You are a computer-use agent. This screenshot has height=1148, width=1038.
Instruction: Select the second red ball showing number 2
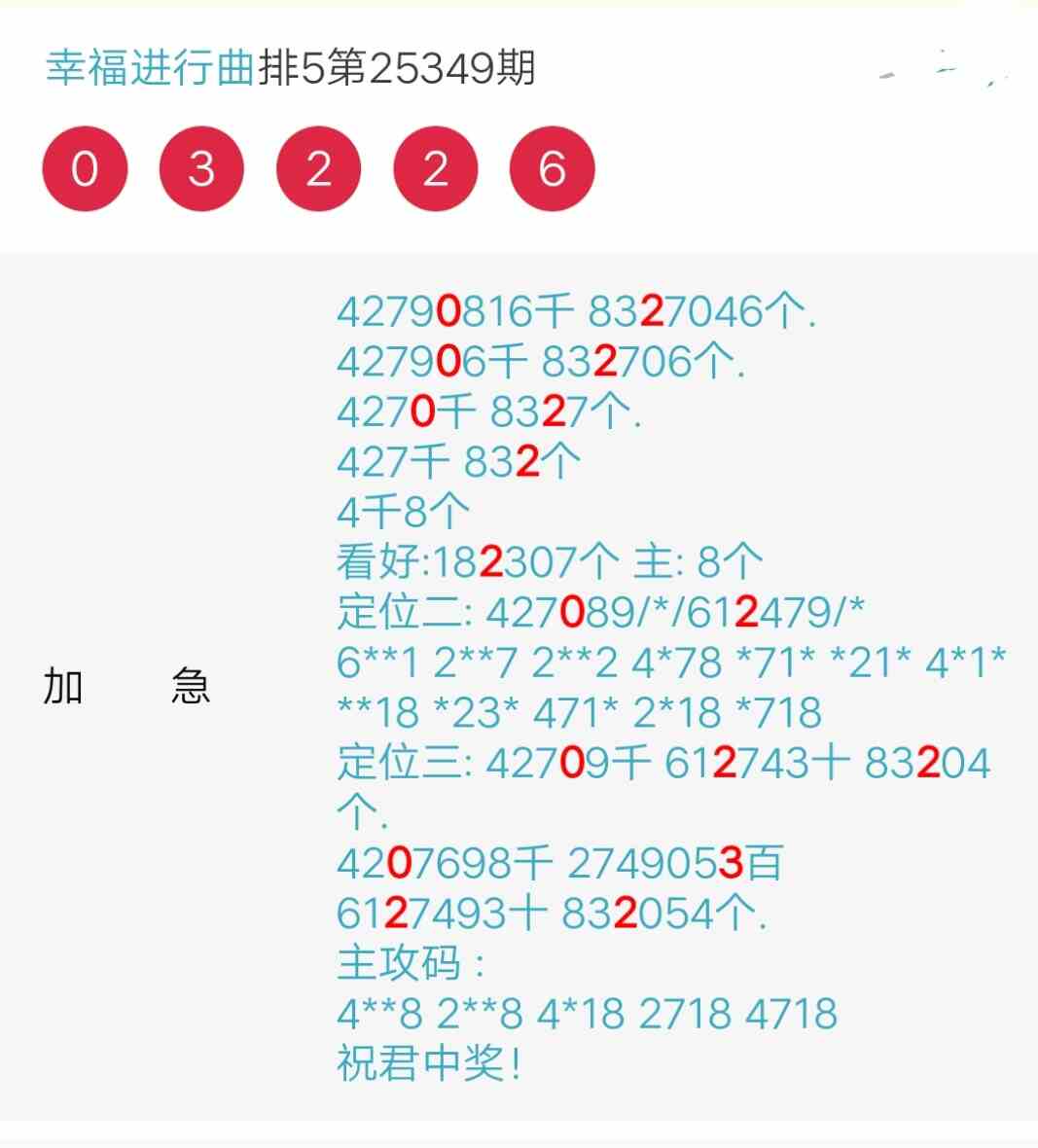click(x=435, y=168)
